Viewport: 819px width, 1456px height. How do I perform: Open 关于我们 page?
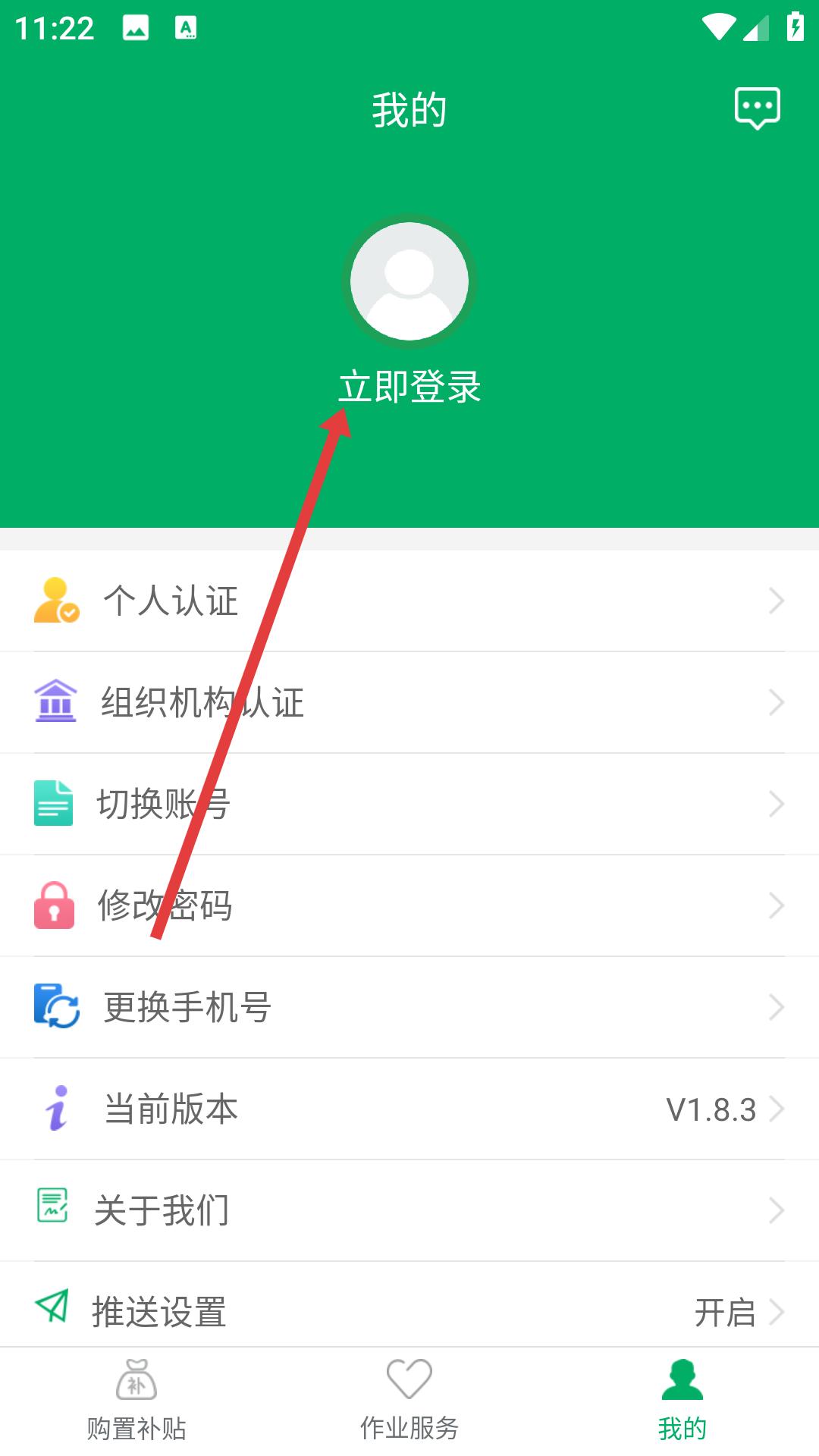tap(409, 1211)
